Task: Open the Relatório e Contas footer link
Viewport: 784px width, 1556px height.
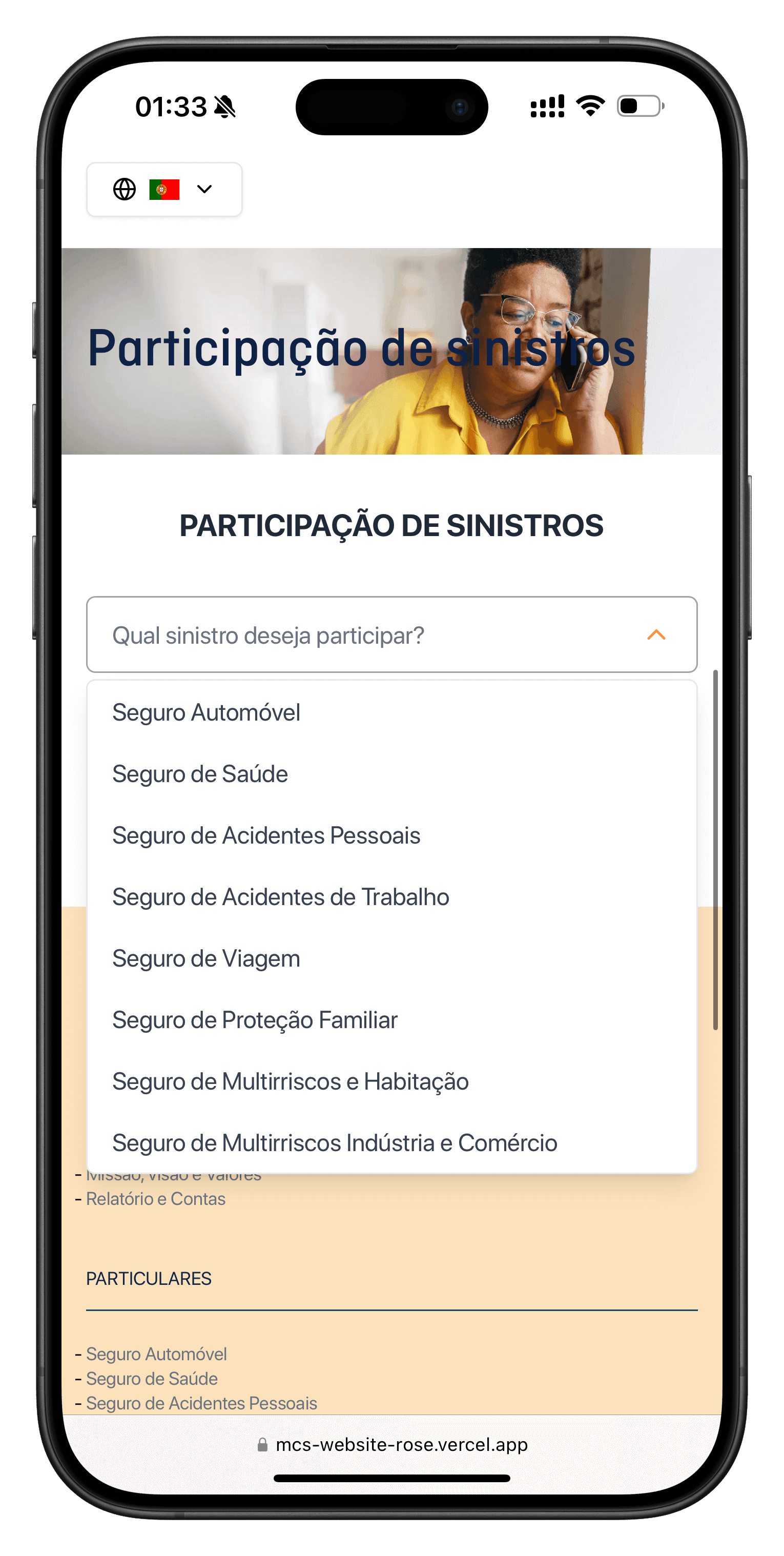Action: pos(156,1198)
